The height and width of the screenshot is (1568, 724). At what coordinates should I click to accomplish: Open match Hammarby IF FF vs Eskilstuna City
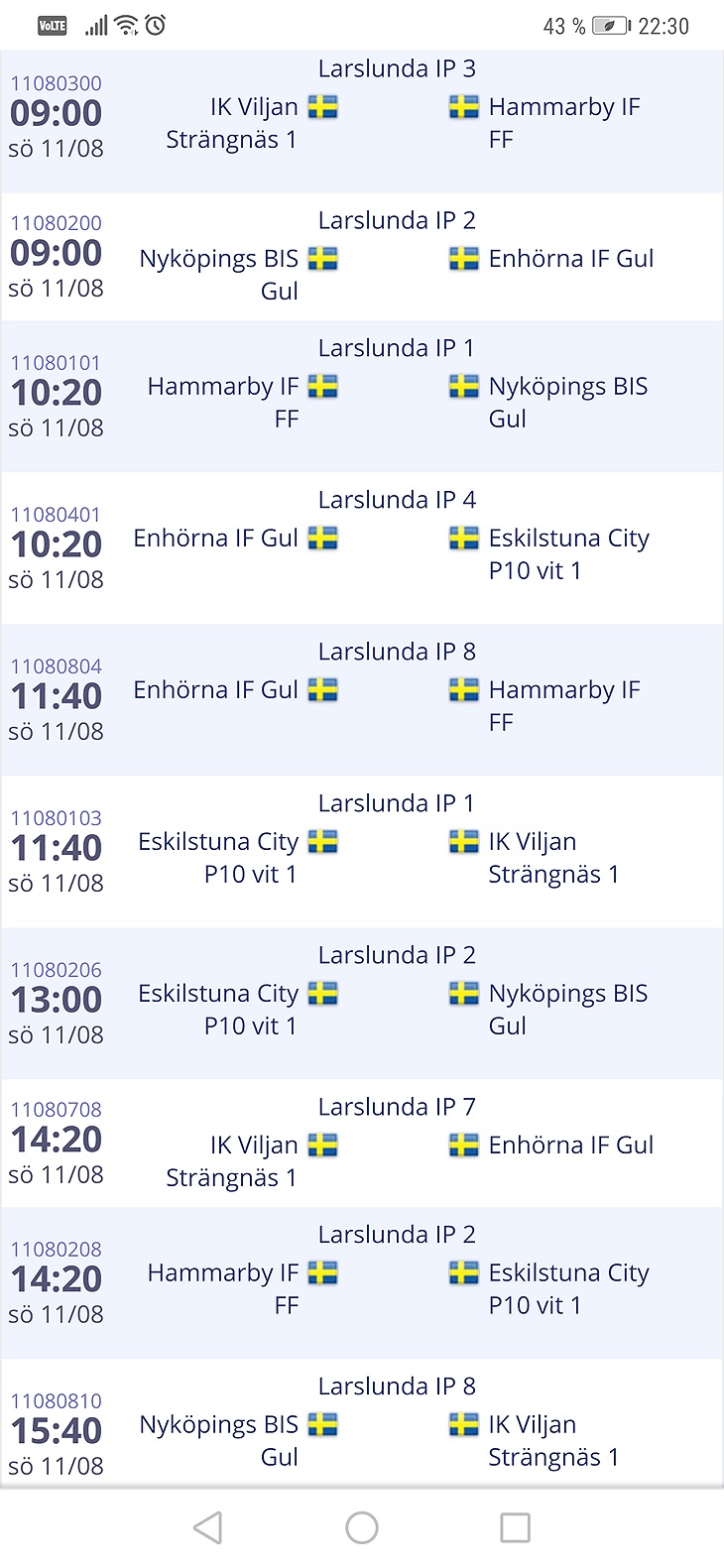click(x=362, y=1282)
